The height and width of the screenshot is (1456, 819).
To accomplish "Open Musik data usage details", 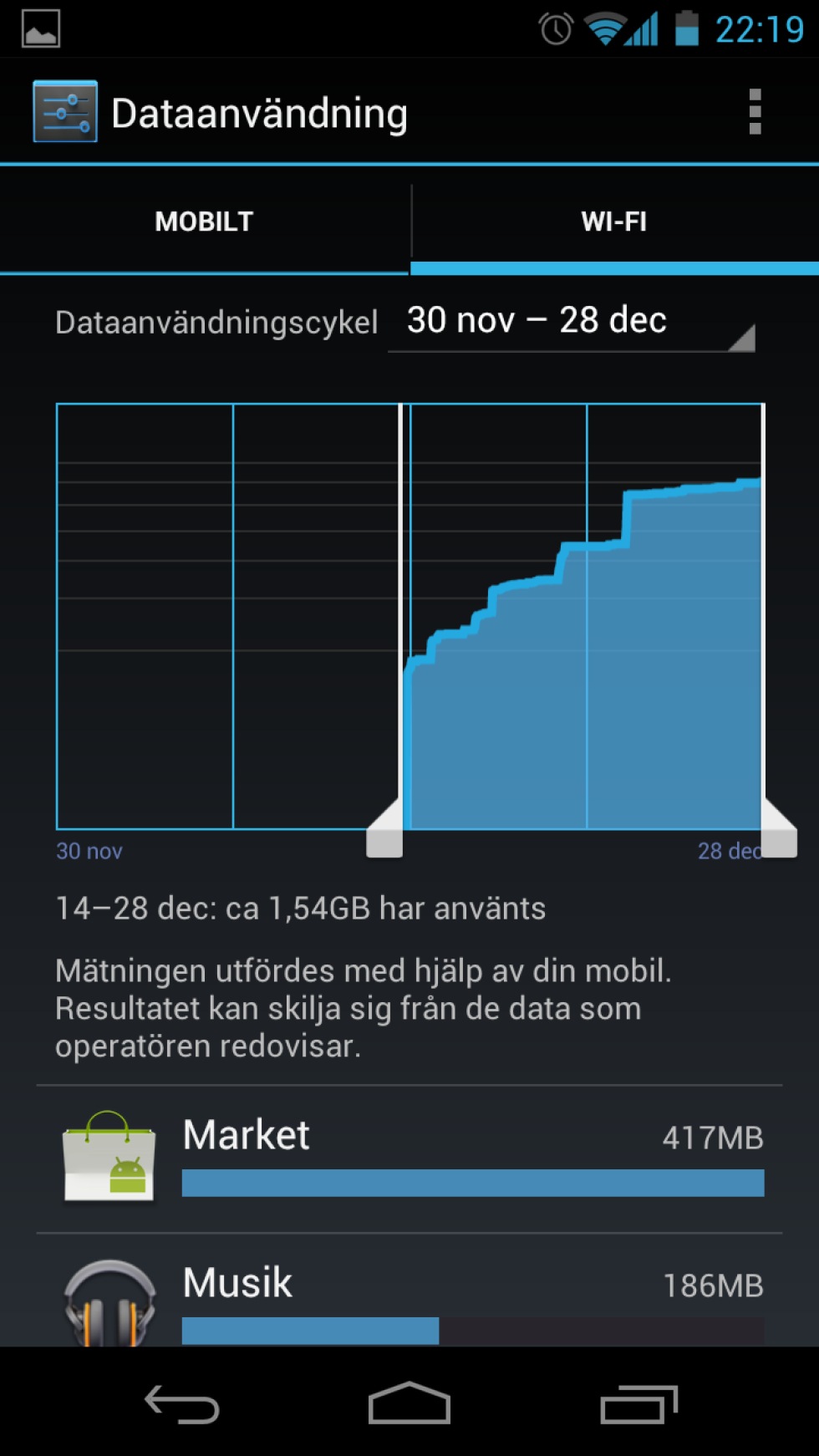I will click(x=409, y=1291).
